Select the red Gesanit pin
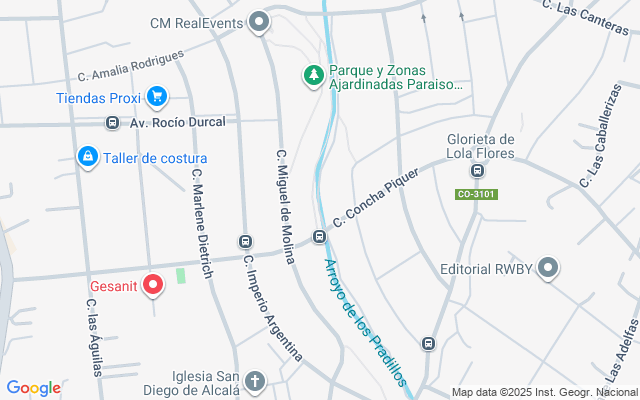640x400 pixels. 153,286
